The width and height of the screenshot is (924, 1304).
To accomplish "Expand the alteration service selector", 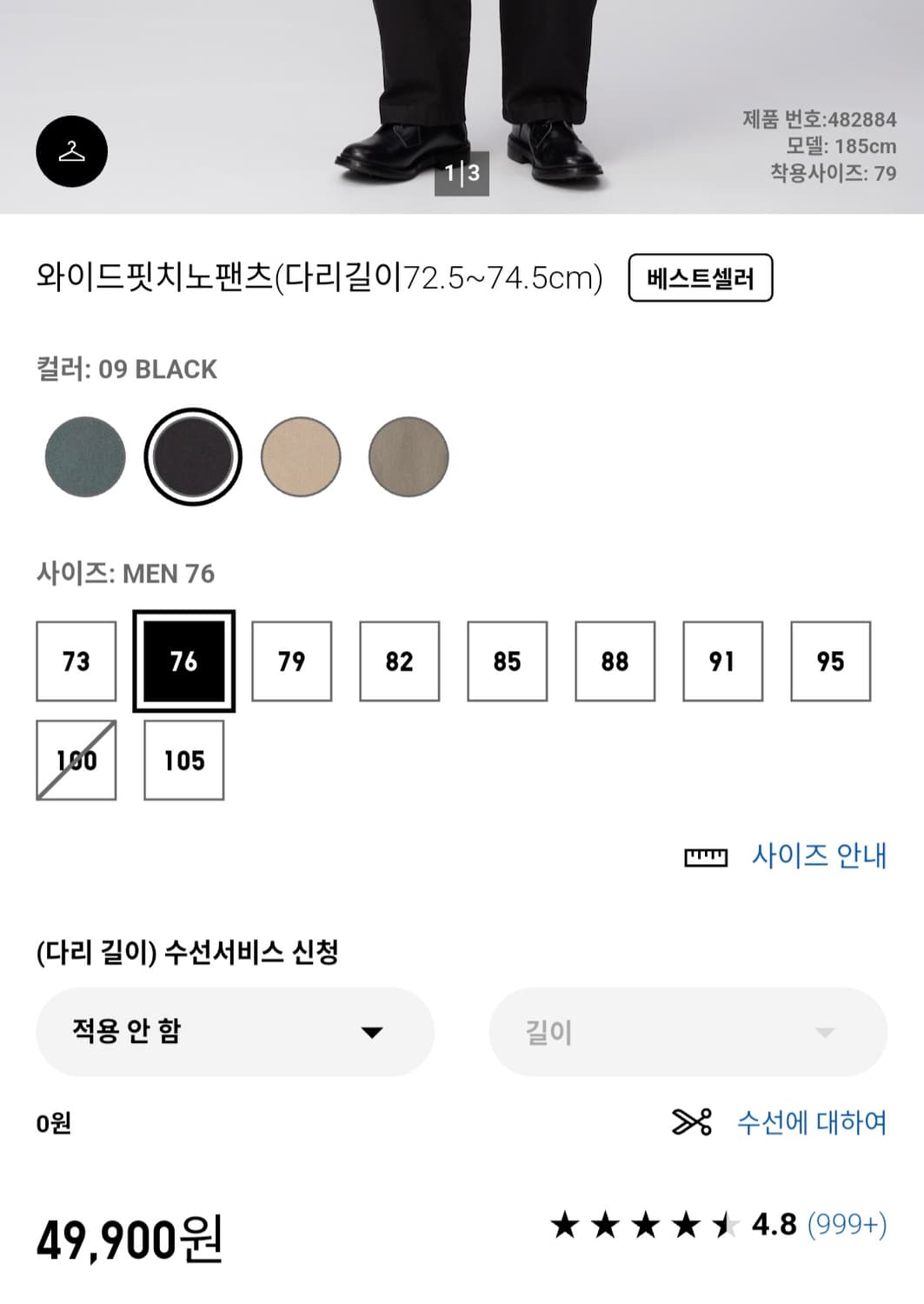I will [235, 1031].
